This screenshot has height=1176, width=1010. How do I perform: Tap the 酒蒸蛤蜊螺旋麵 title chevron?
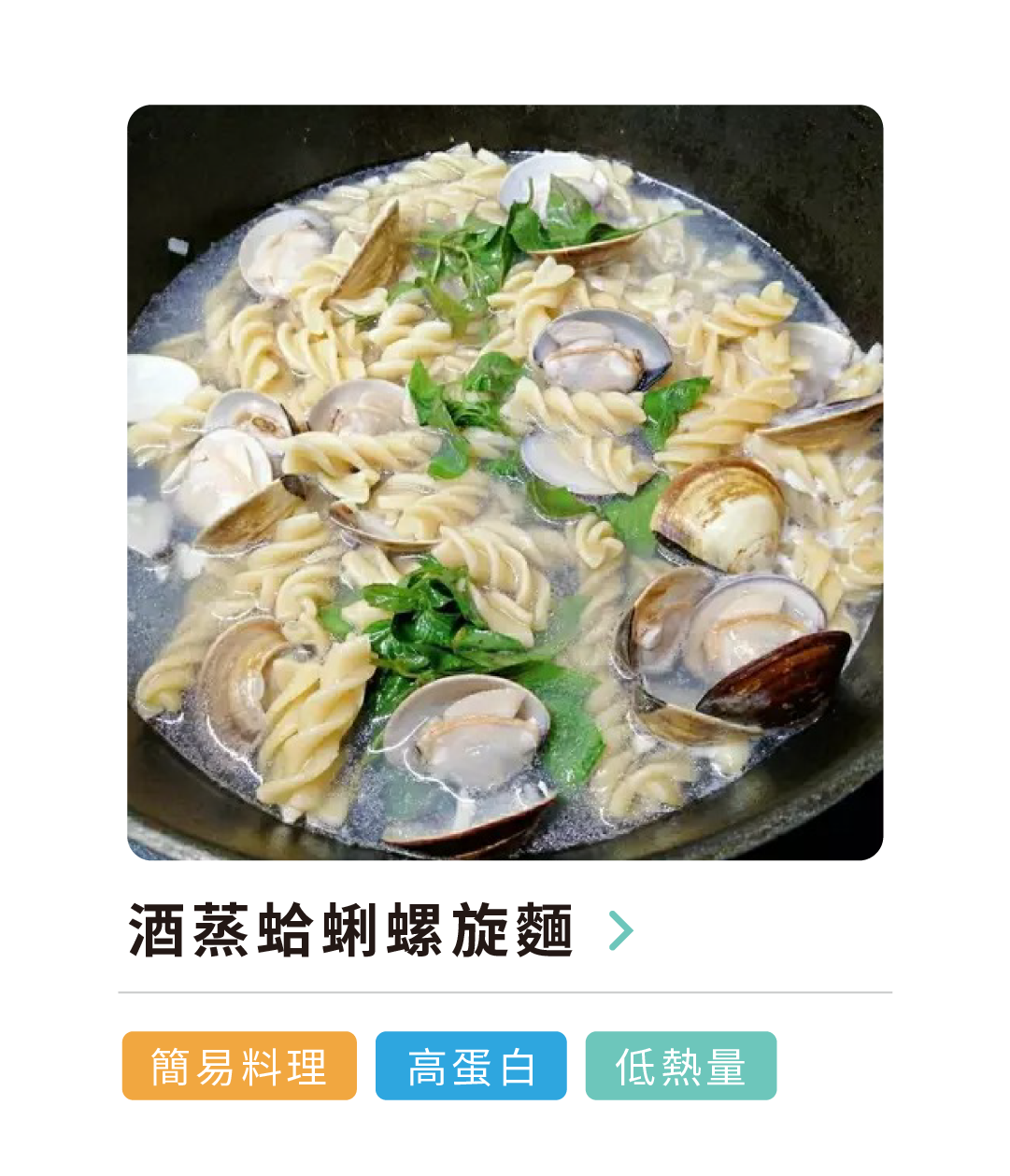pos(621,930)
